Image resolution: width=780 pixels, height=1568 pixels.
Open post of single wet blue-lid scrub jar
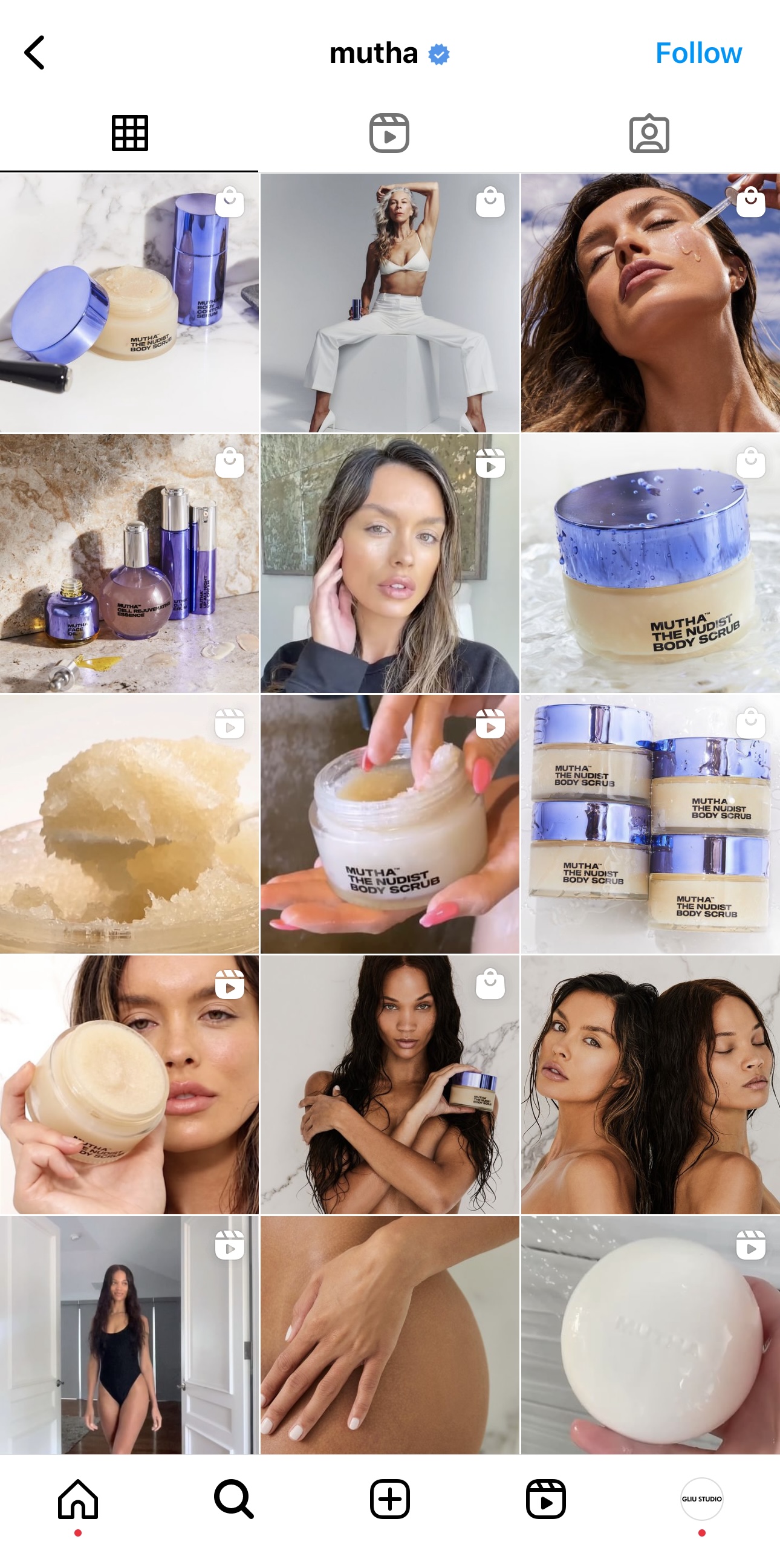(x=650, y=564)
